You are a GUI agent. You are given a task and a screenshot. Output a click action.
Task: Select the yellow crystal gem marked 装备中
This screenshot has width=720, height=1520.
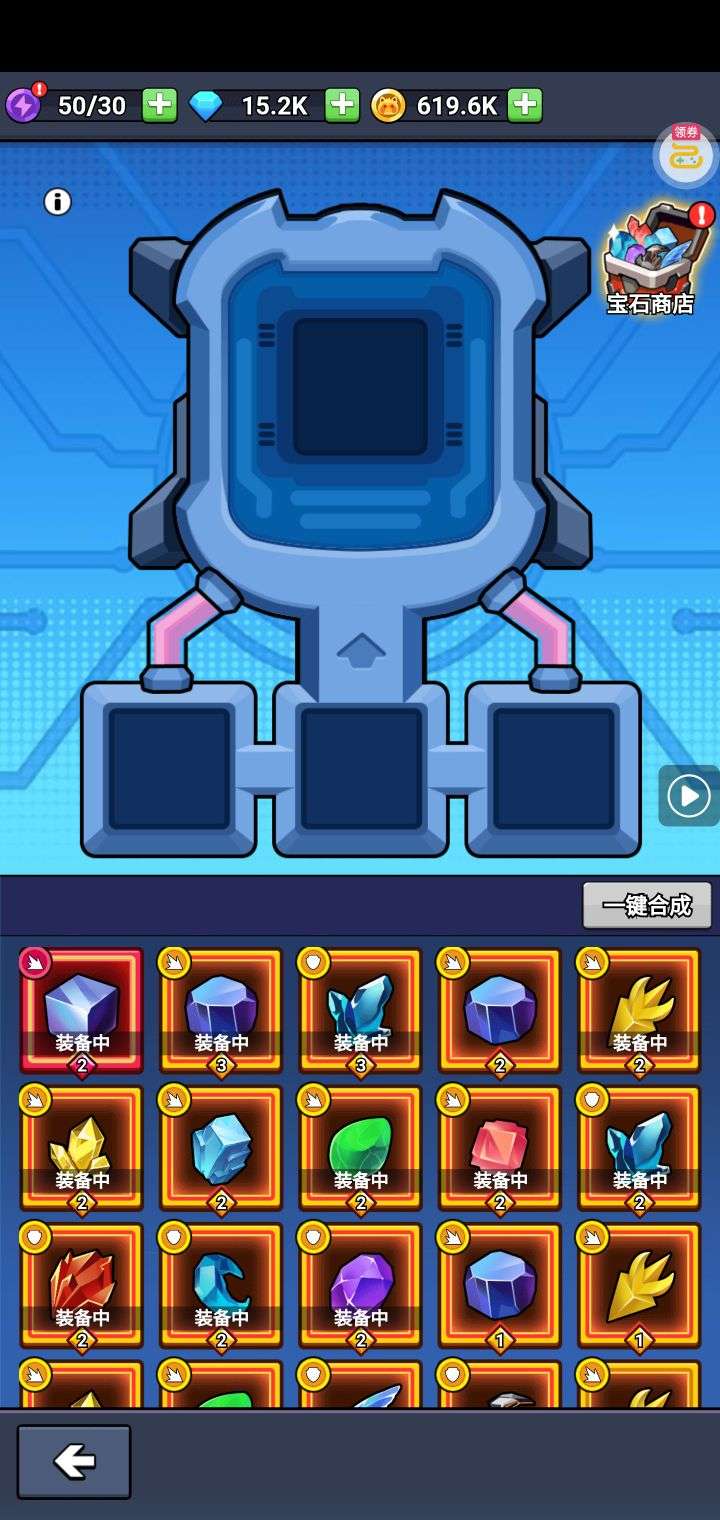[x=82, y=1148]
